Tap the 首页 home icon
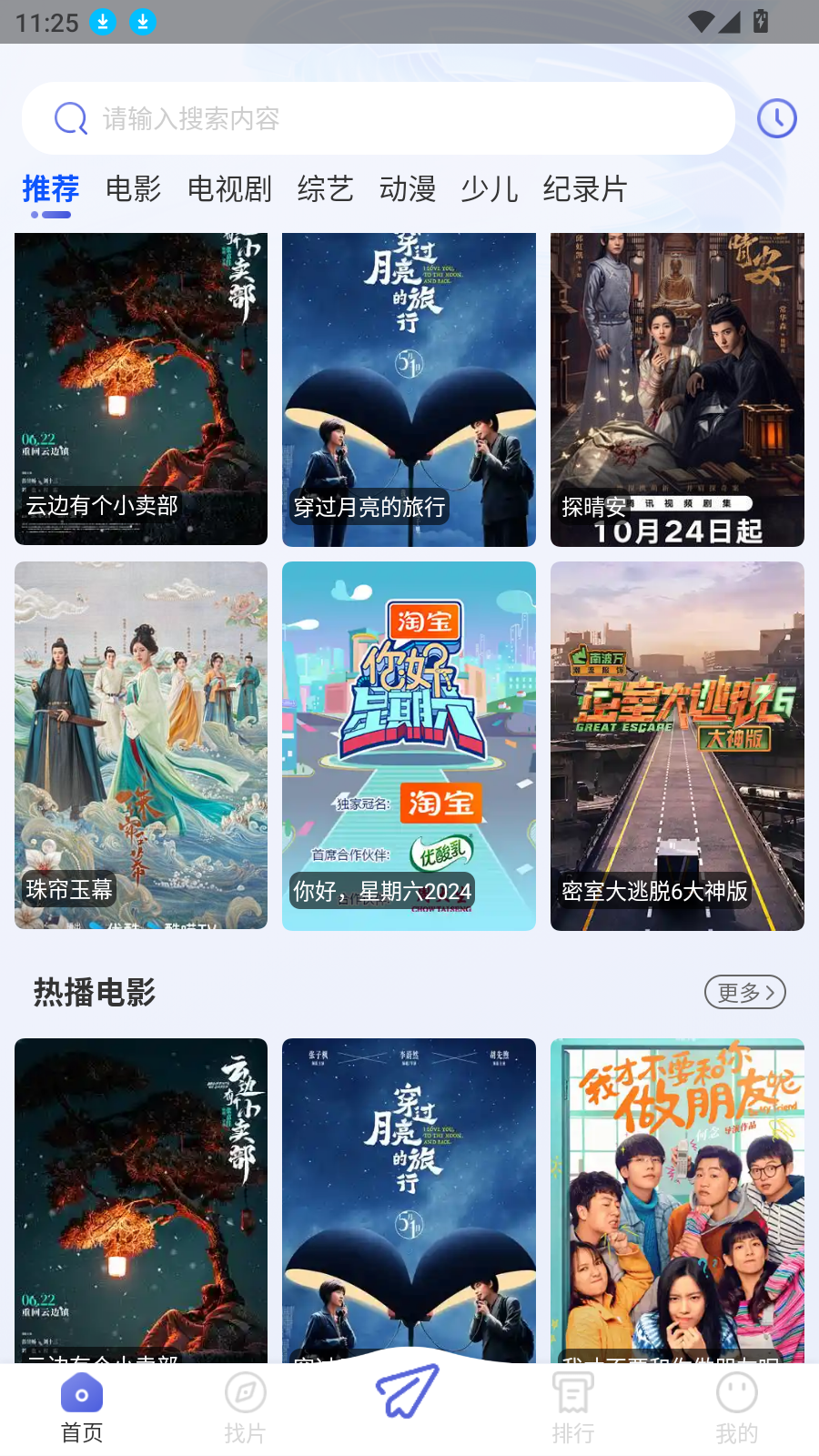Image resolution: width=819 pixels, height=1456 pixels. pos(82,1394)
